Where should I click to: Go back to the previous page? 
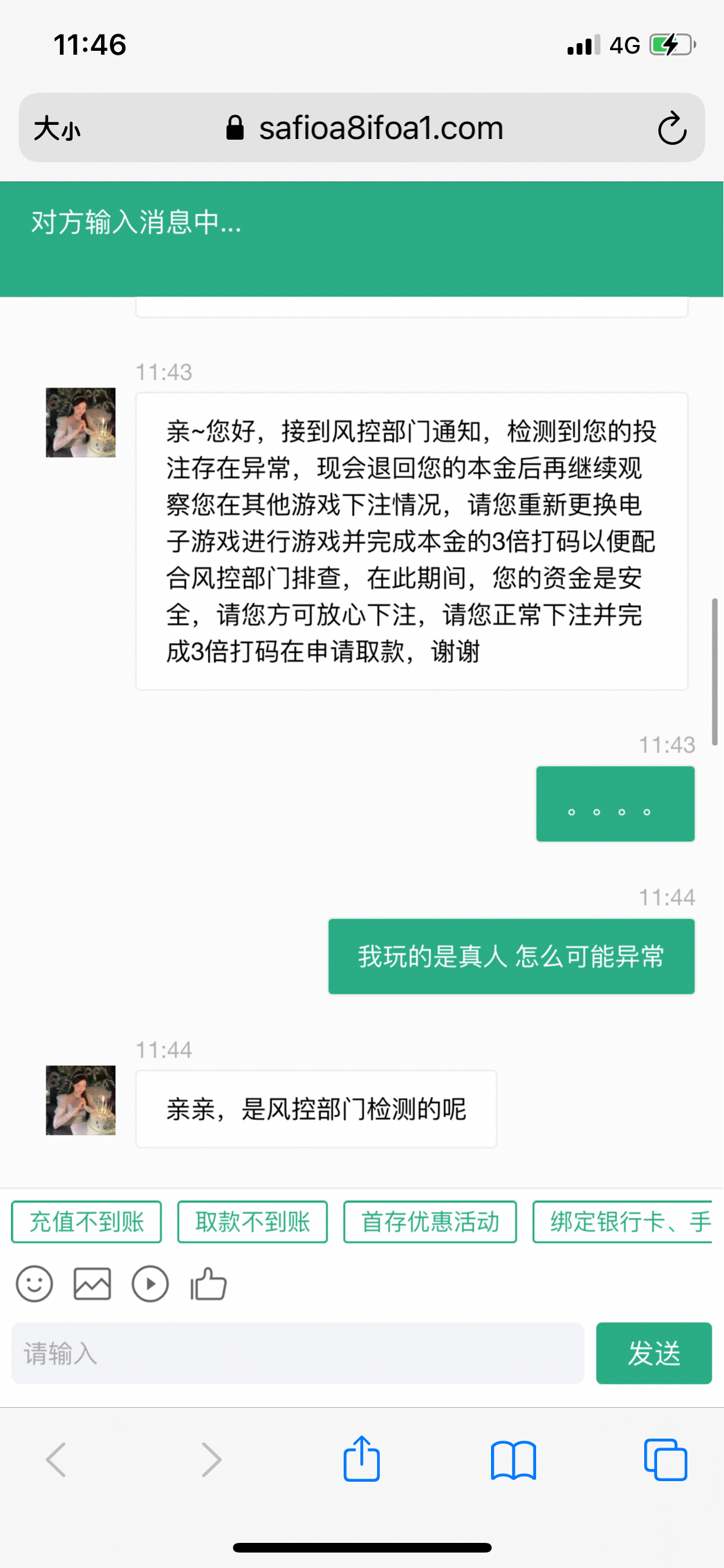click(56, 1459)
